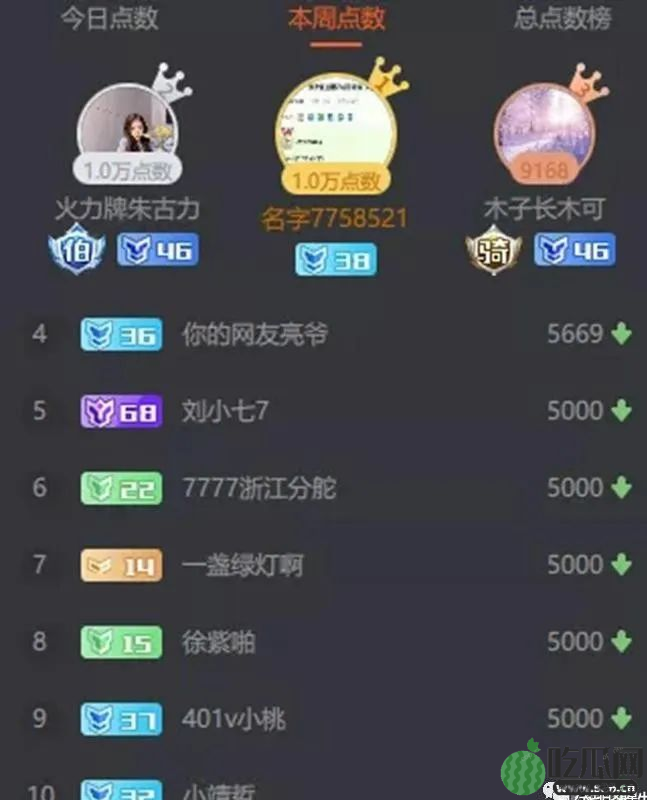Open 7777浙江分舵's entry
This screenshot has height=800, width=647.
coord(259,488)
